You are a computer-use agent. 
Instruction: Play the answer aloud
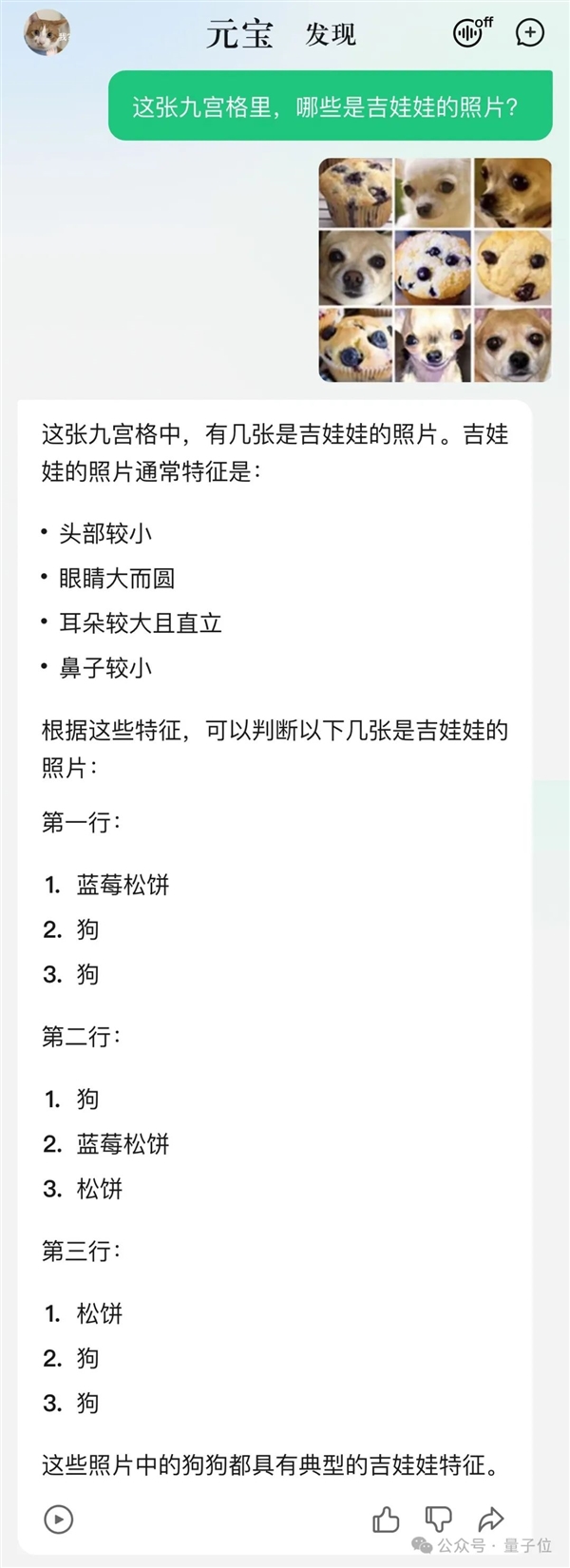click(59, 1519)
